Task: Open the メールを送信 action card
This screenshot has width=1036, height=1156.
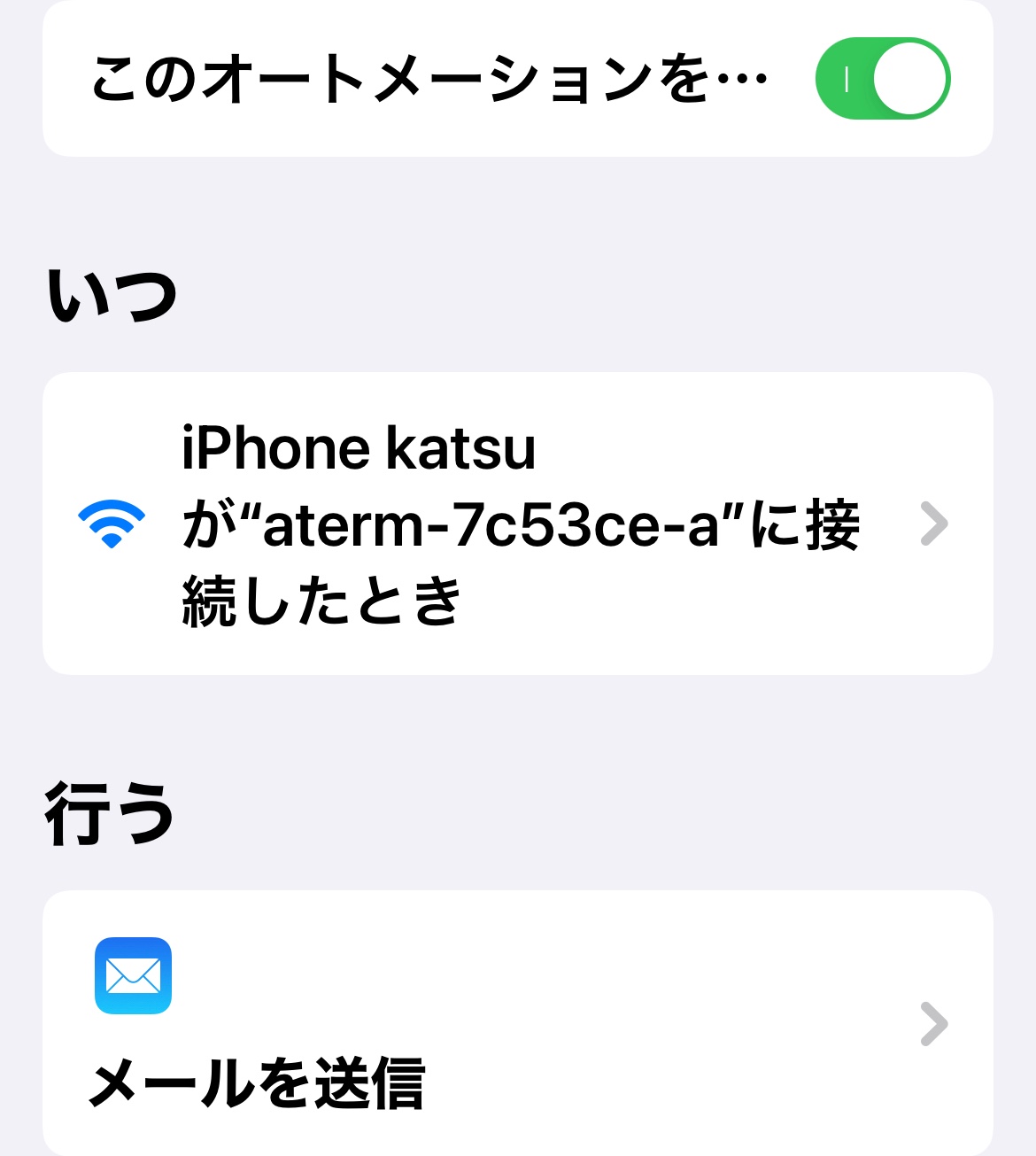Action: point(517,1023)
